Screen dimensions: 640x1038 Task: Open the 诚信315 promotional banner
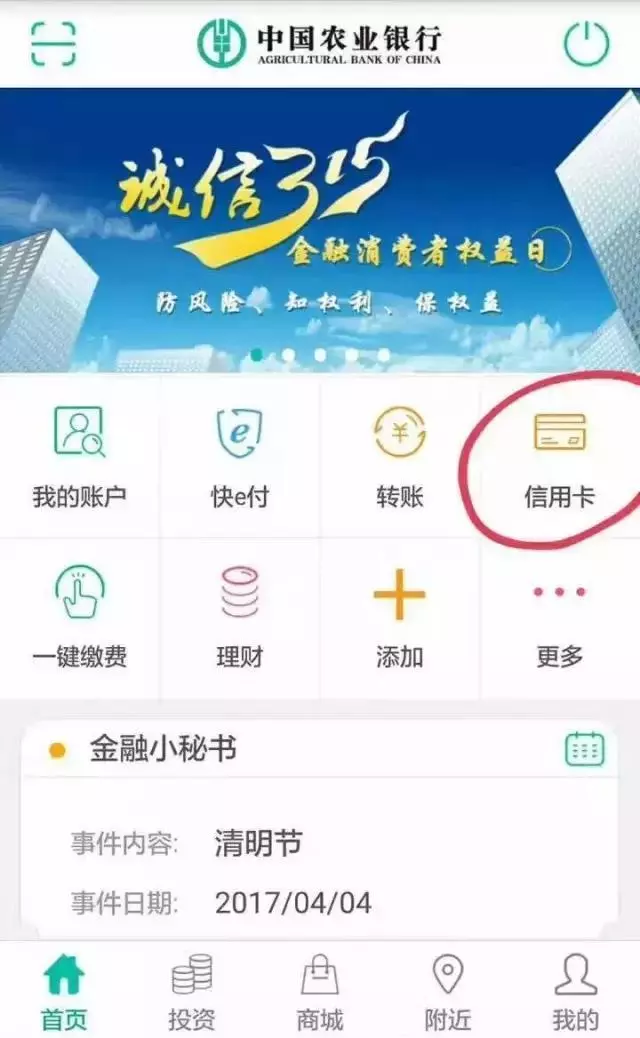(x=320, y=230)
